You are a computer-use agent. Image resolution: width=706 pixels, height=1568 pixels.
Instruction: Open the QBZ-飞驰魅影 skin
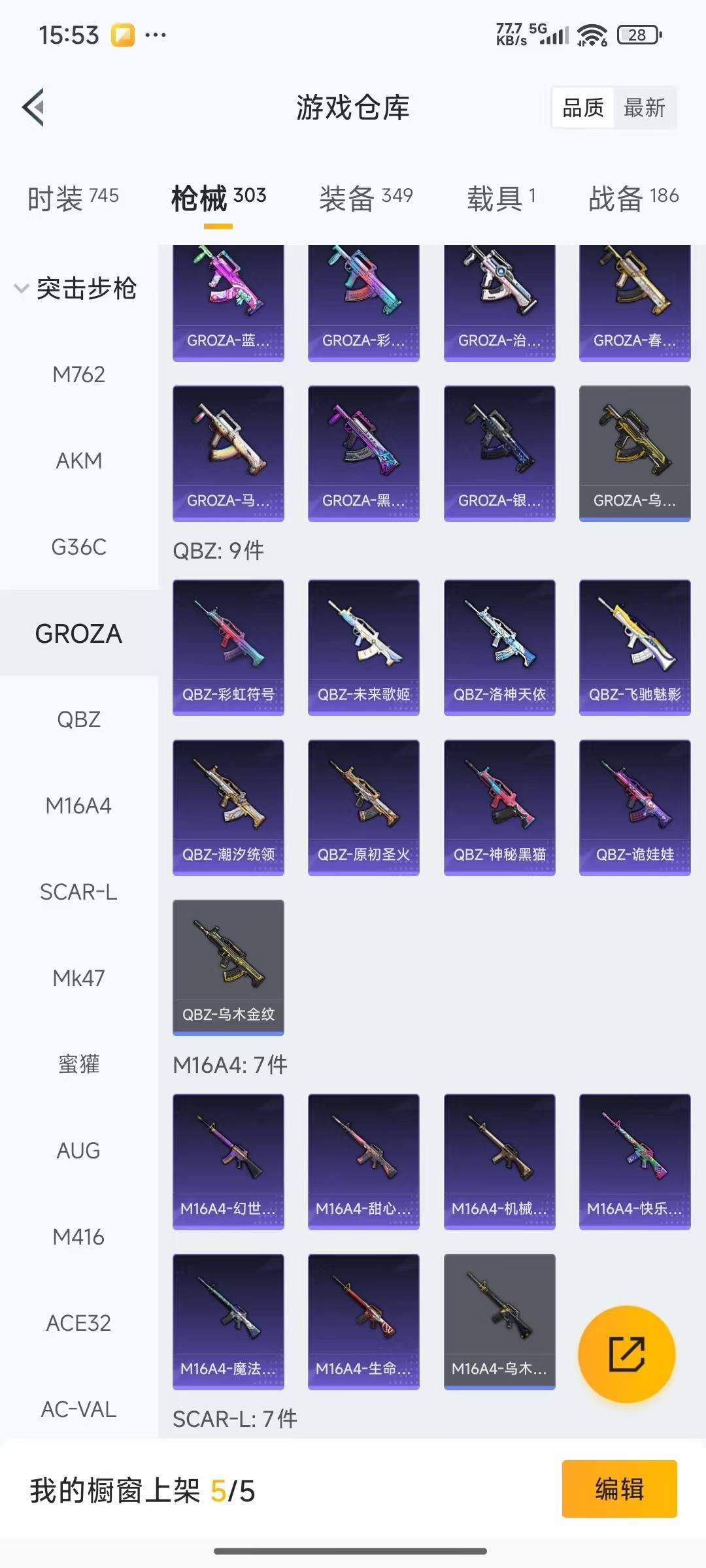(635, 647)
